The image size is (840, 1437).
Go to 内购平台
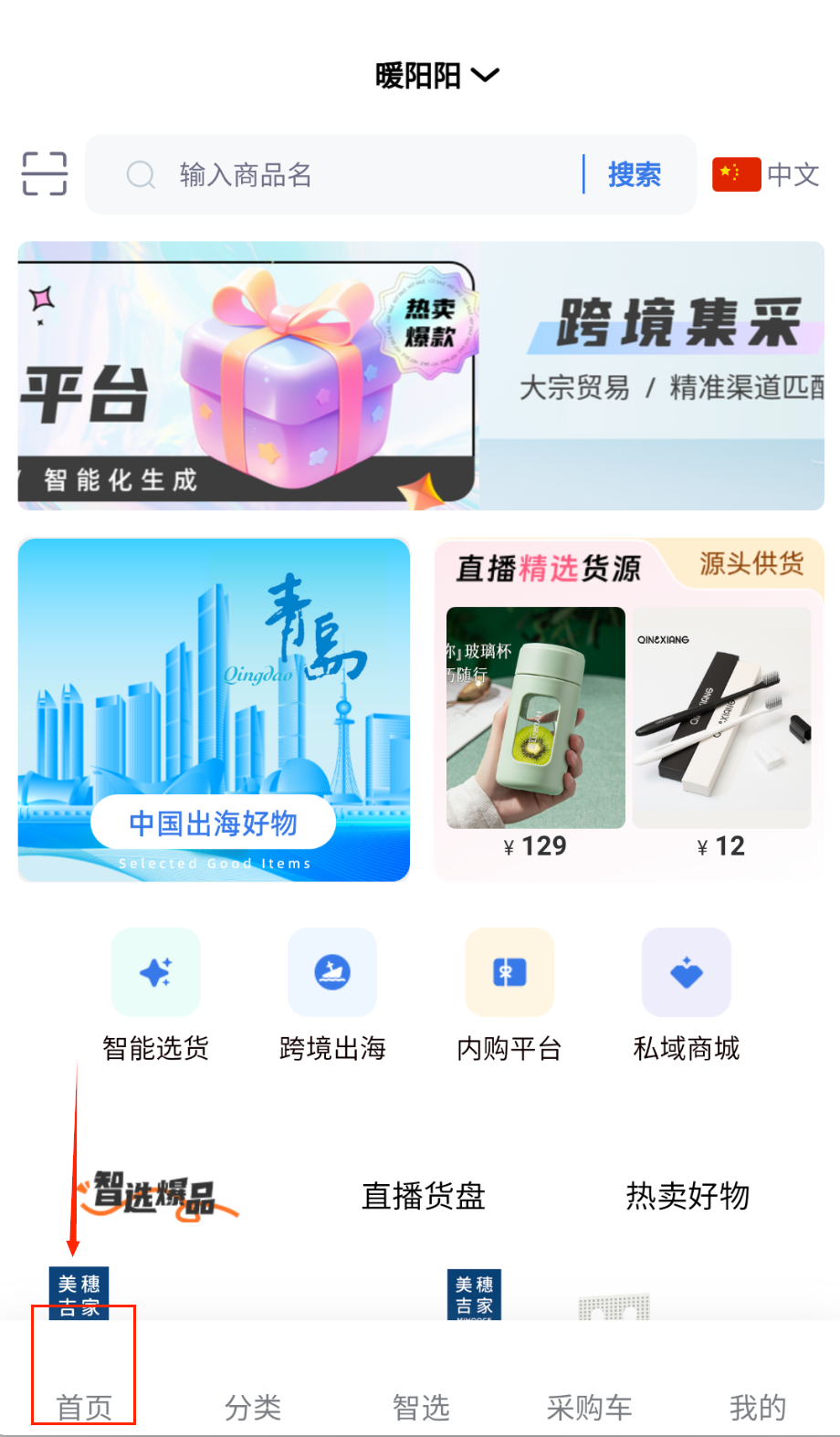[x=509, y=994]
